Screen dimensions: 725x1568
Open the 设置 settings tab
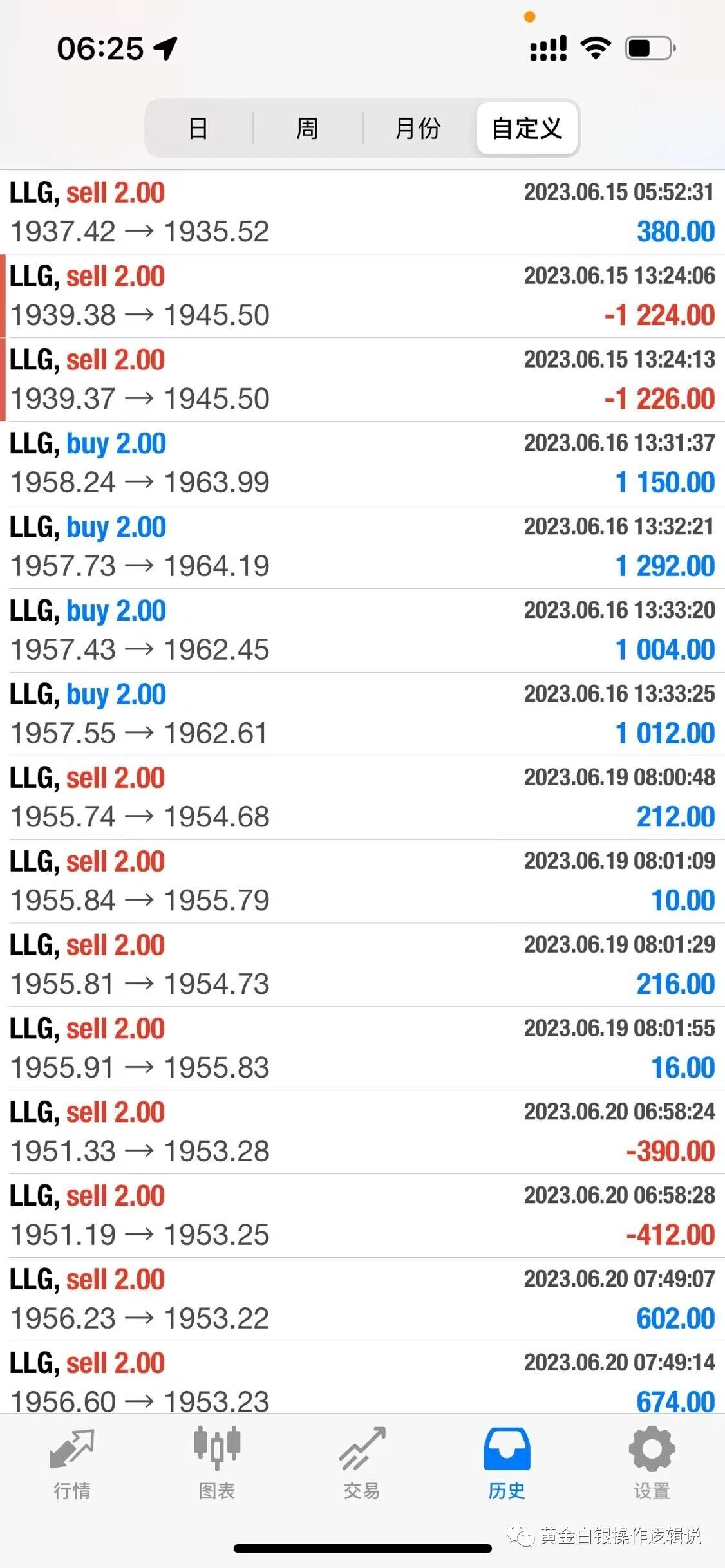tap(652, 1461)
